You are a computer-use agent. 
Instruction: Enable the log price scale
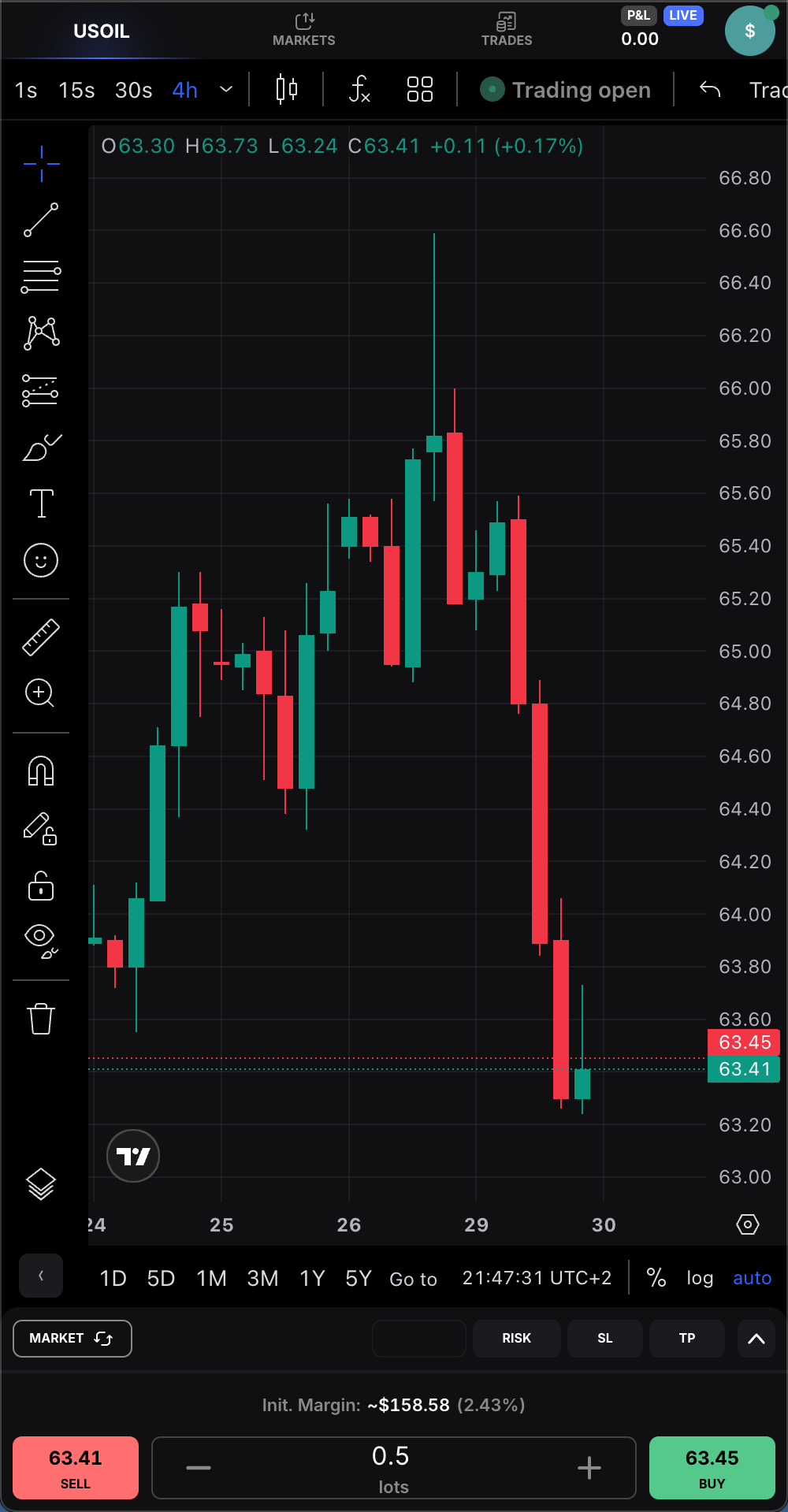[x=700, y=1278]
